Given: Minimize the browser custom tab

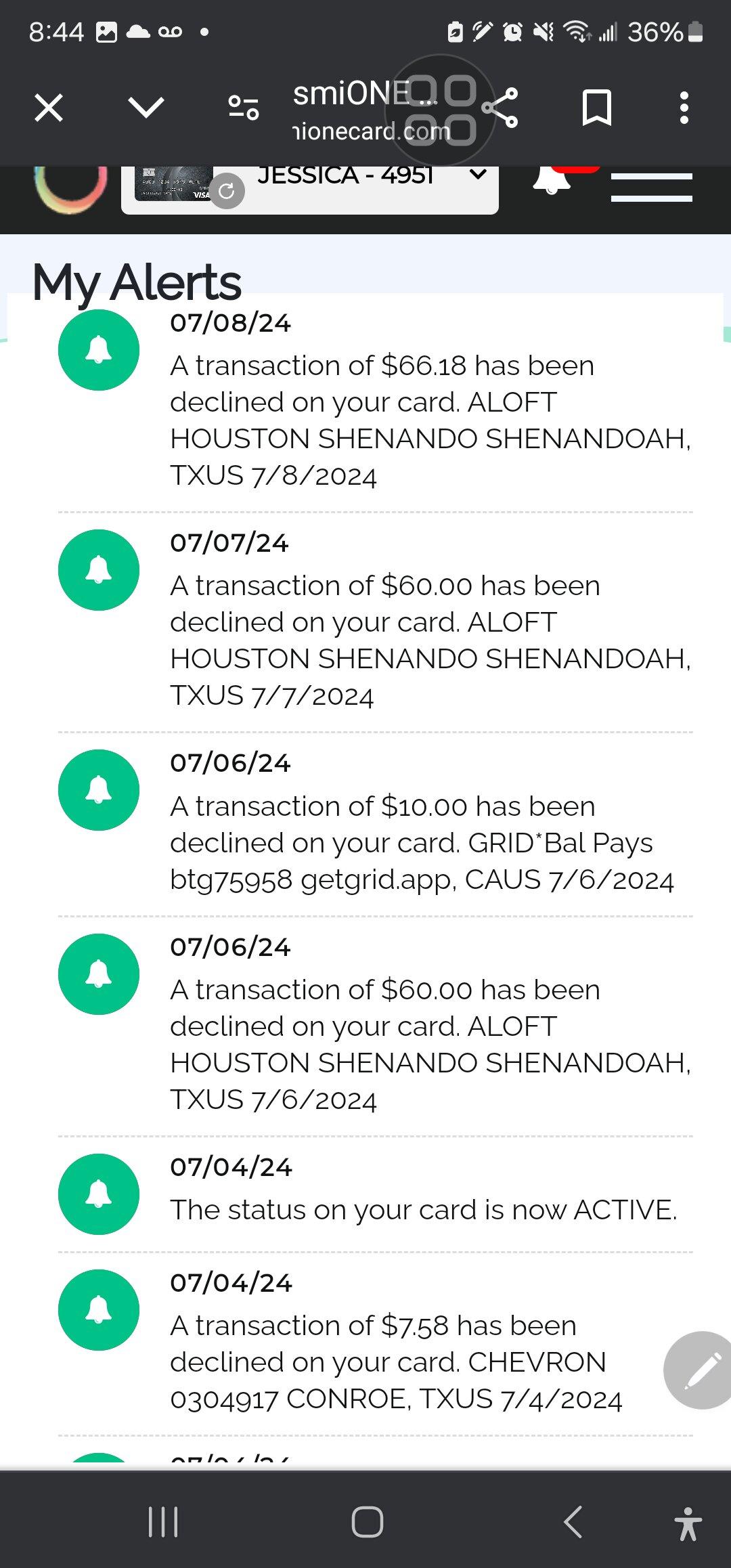Looking at the screenshot, I should click(146, 108).
